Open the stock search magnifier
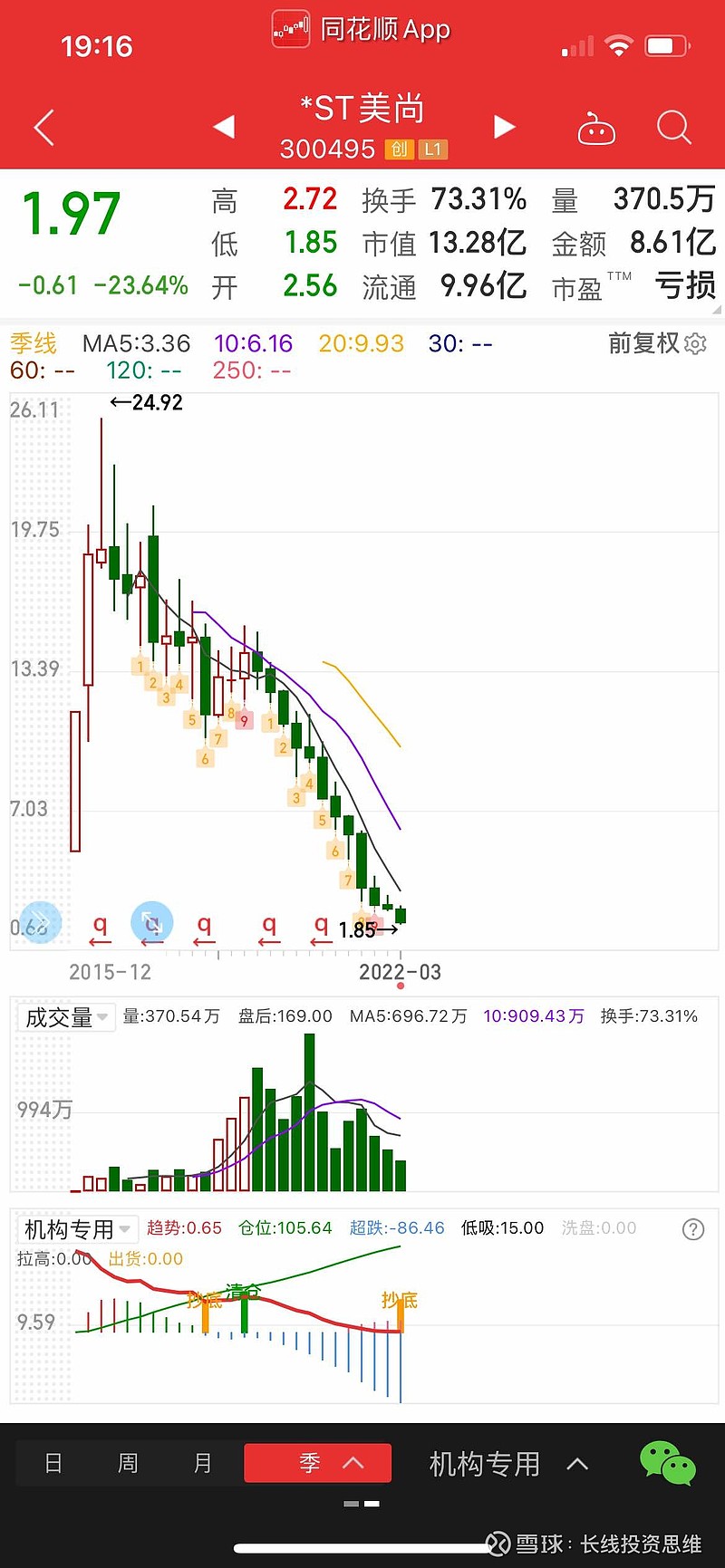The height and width of the screenshot is (1568, 725). tap(674, 128)
